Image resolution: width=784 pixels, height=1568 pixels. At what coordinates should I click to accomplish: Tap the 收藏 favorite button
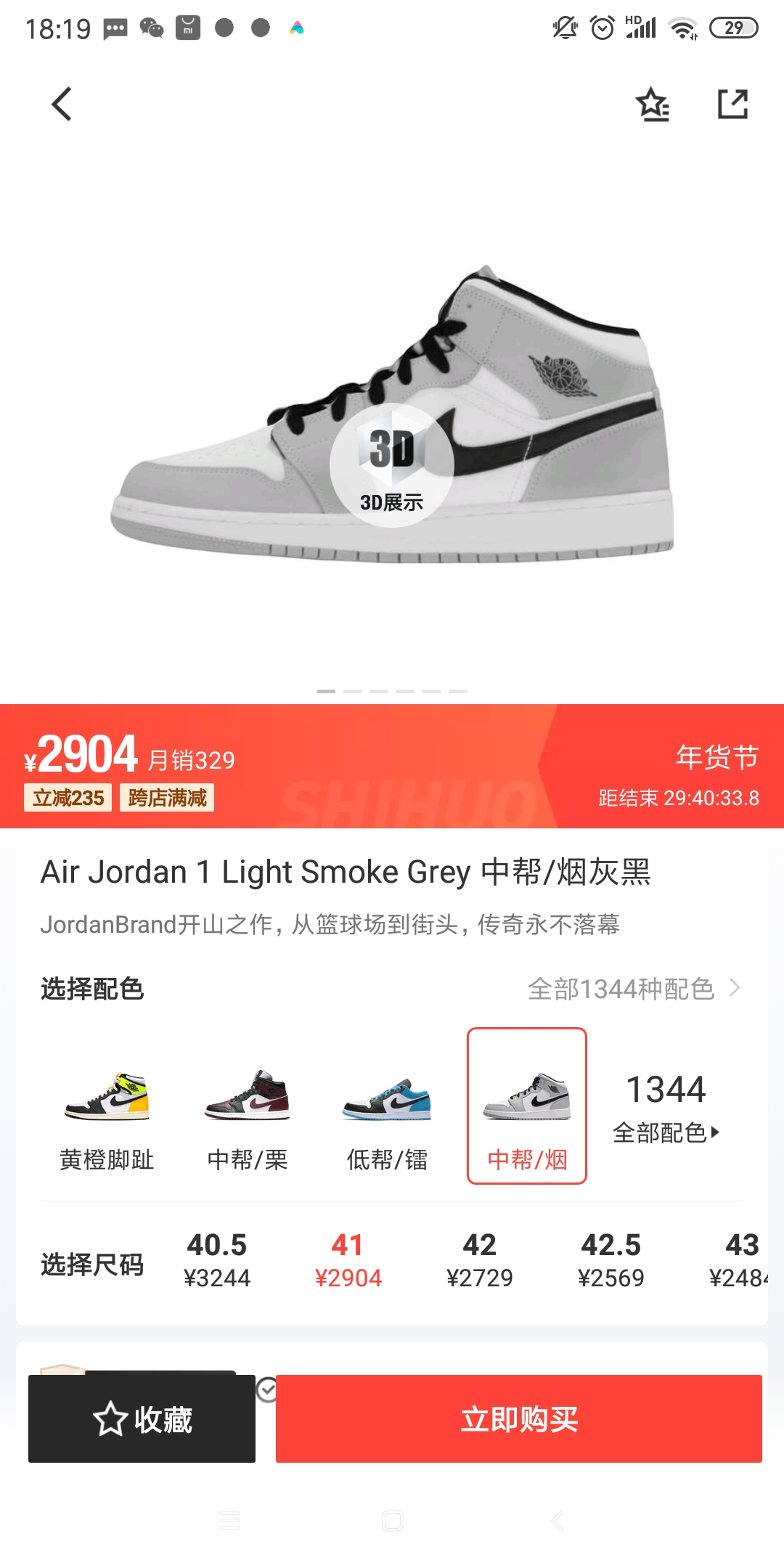pyautogui.click(x=142, y=1418)
